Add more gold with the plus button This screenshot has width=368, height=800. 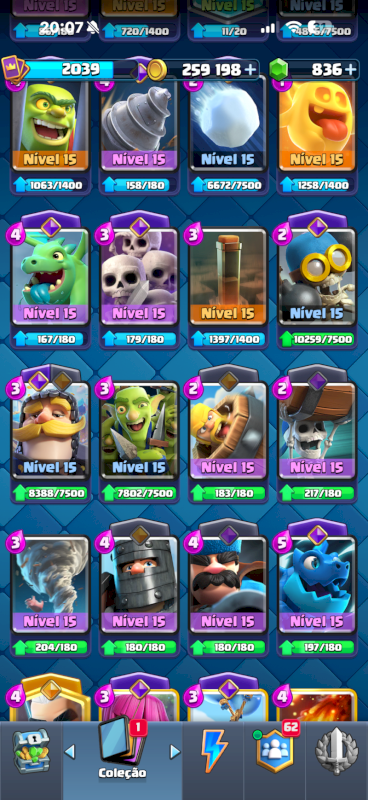(x=250, y=70)
